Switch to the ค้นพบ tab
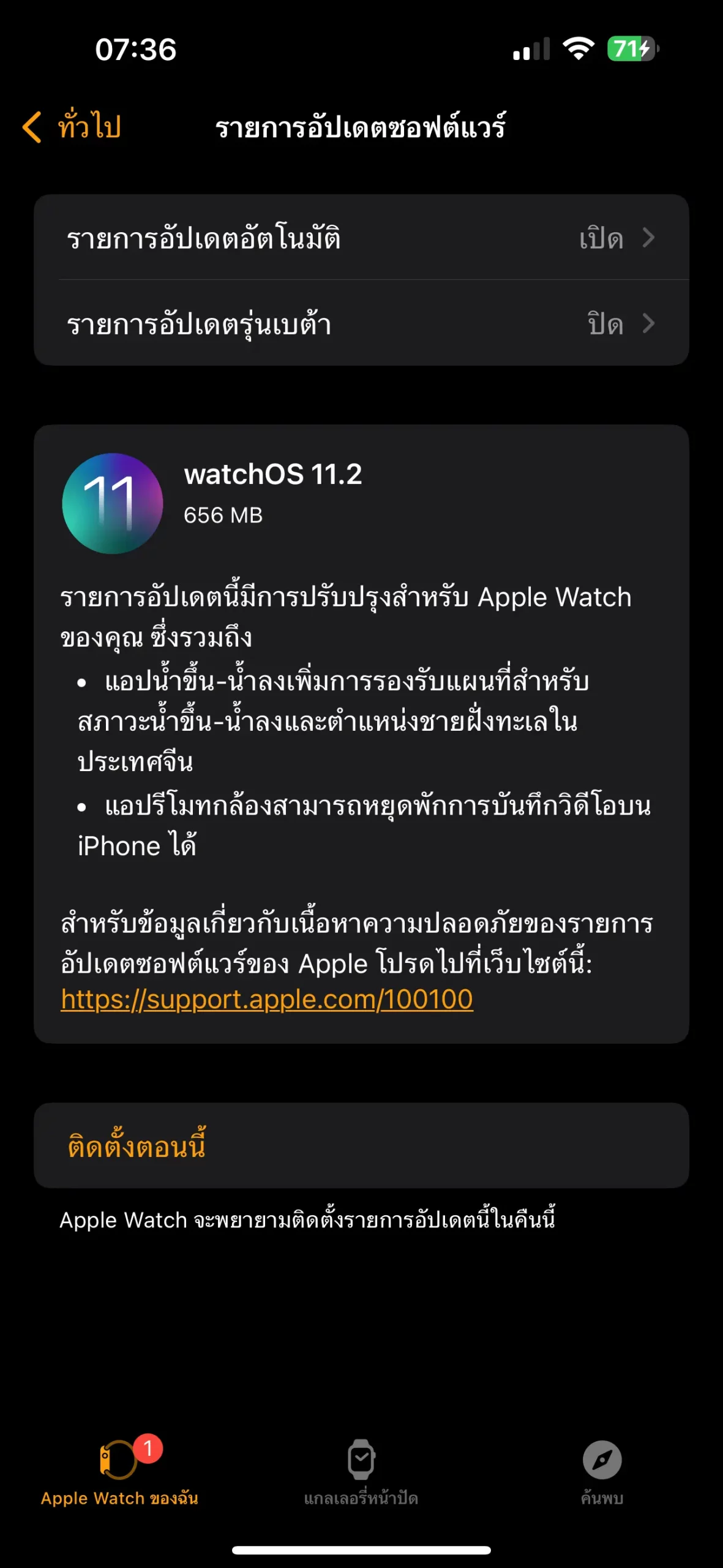723x1568 pixels. point(602,1472)
